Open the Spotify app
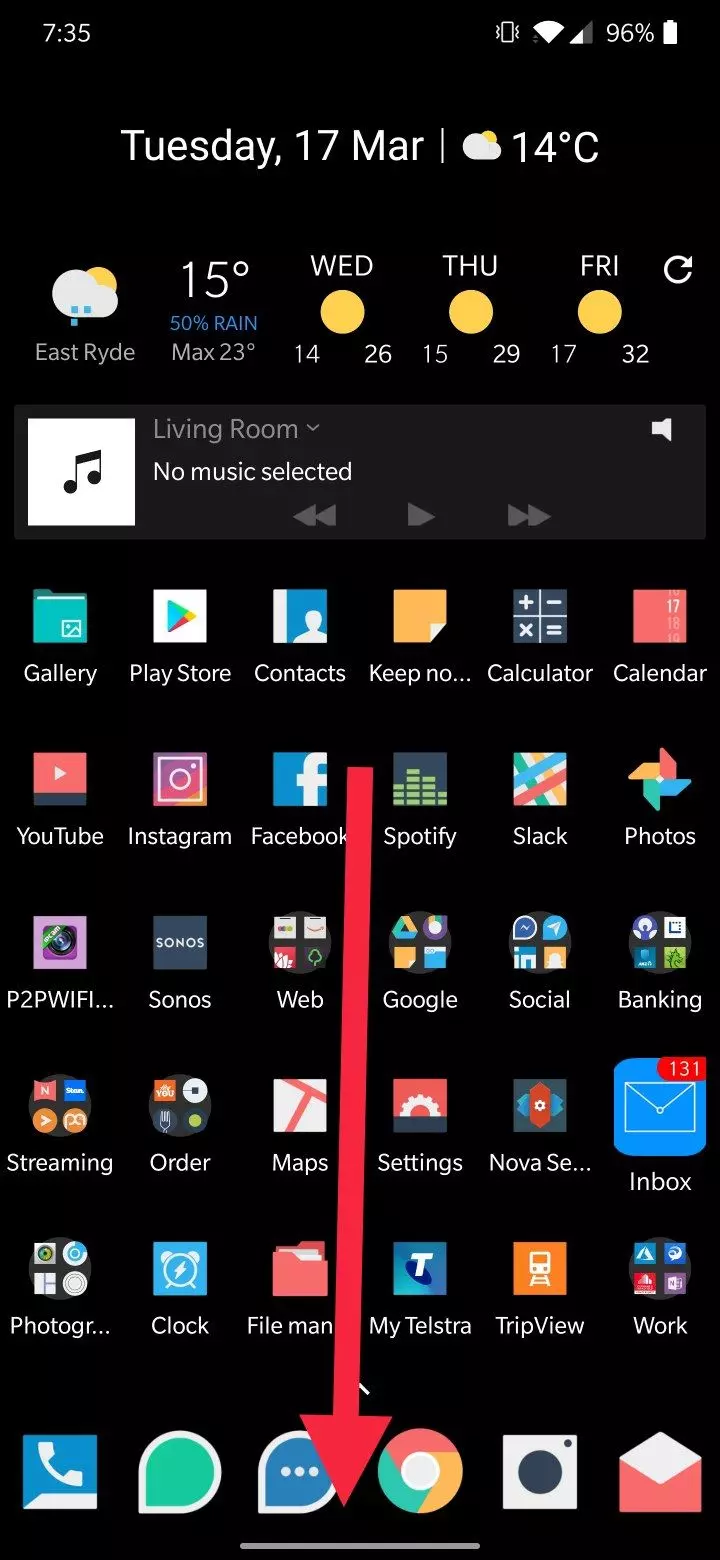Screen dimensions: 720x1560 419,780
